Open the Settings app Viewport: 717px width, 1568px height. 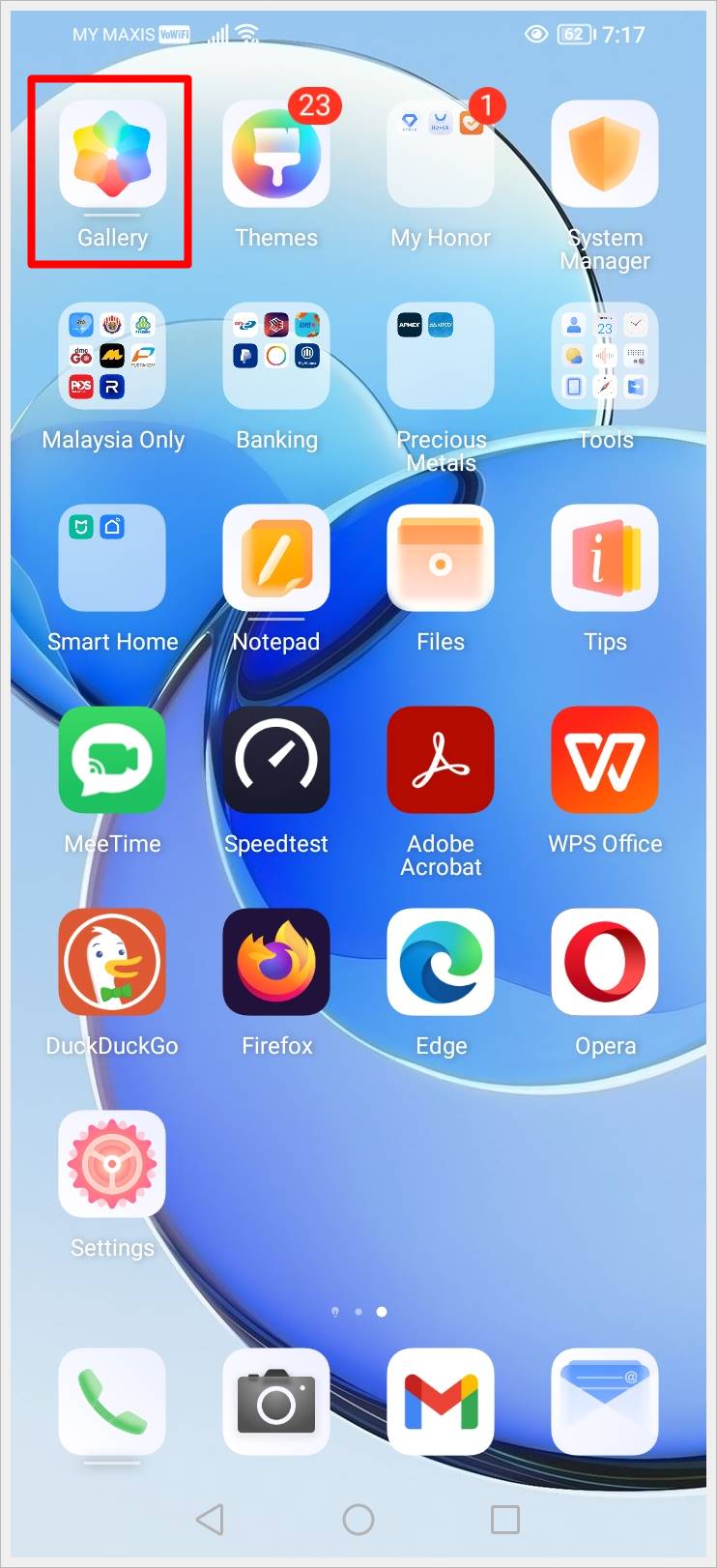(112, 1164)
